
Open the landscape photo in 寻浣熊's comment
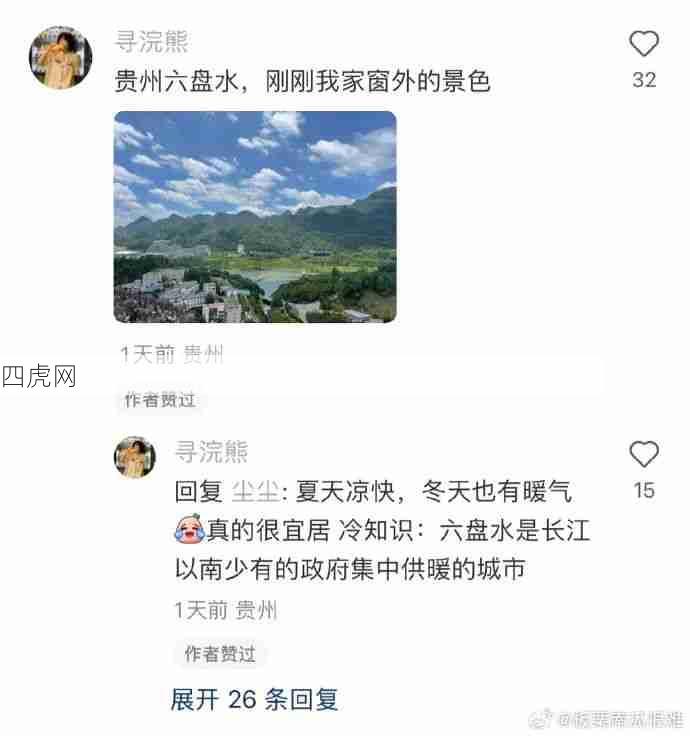[255, 216]
